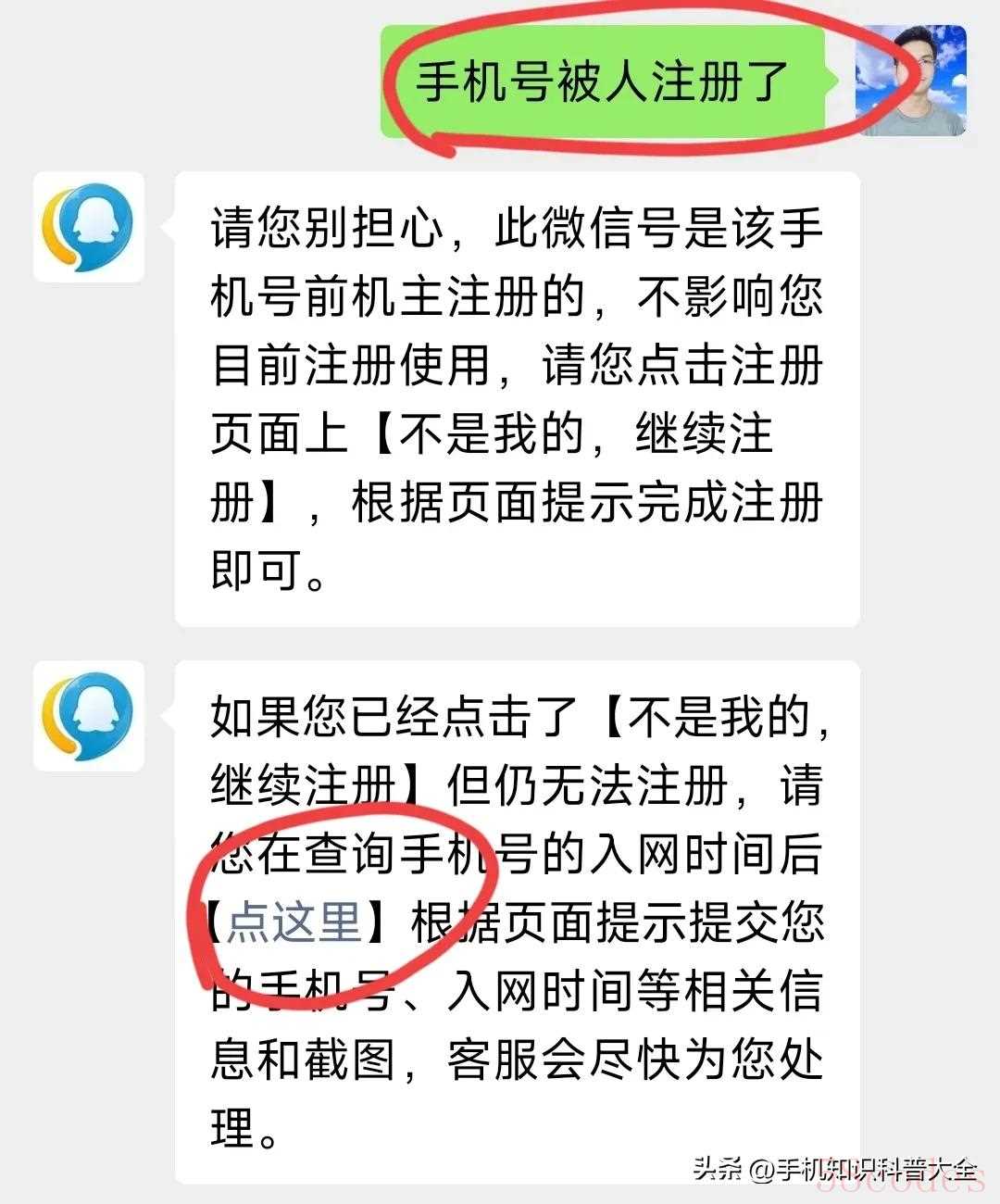Open the customer service avatar beside 如果您已经点击了 message
The image size is (1000, 1204).
pos(89,716)
